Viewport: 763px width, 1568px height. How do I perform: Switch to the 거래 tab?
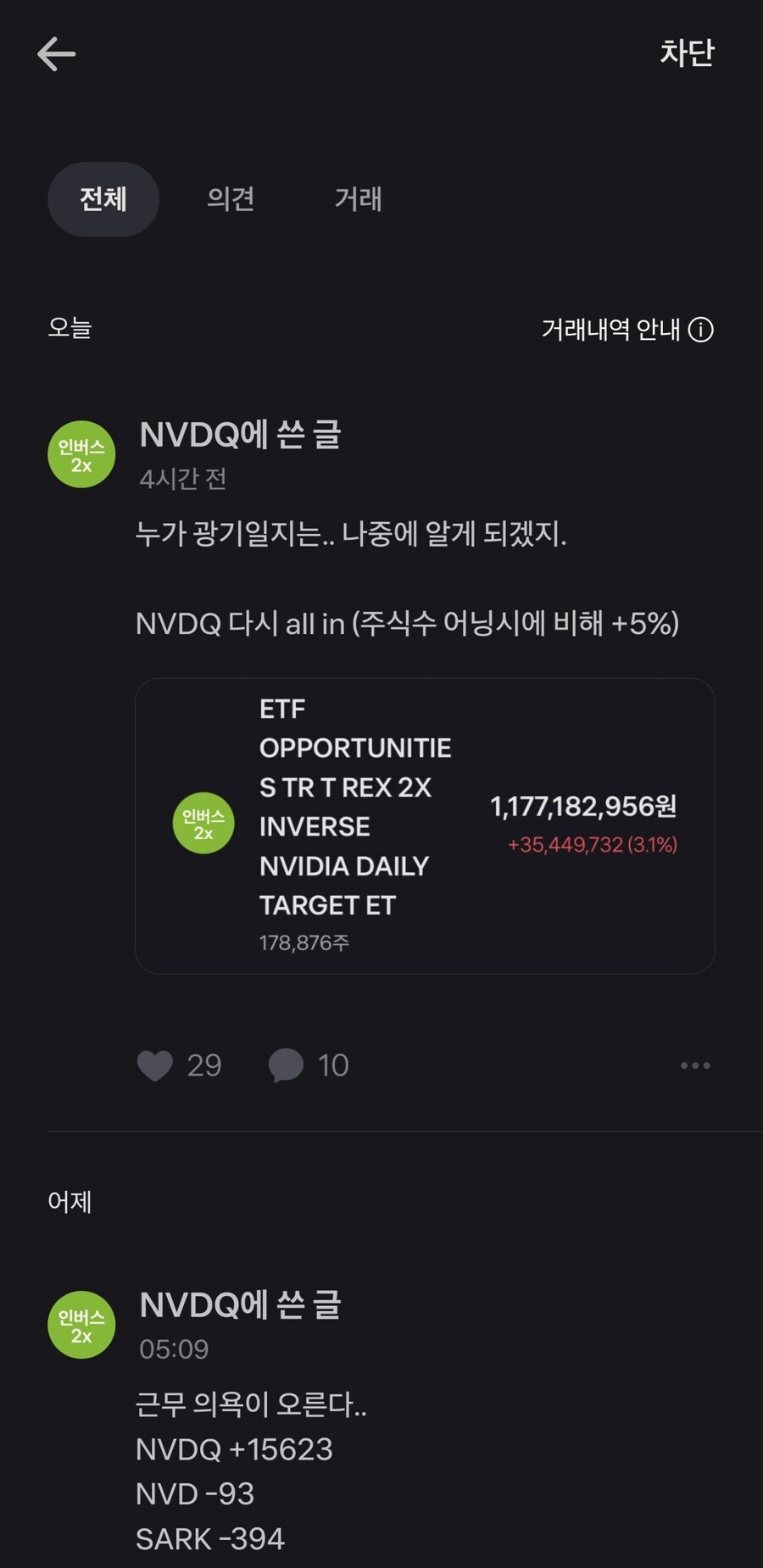pos(357,199)
